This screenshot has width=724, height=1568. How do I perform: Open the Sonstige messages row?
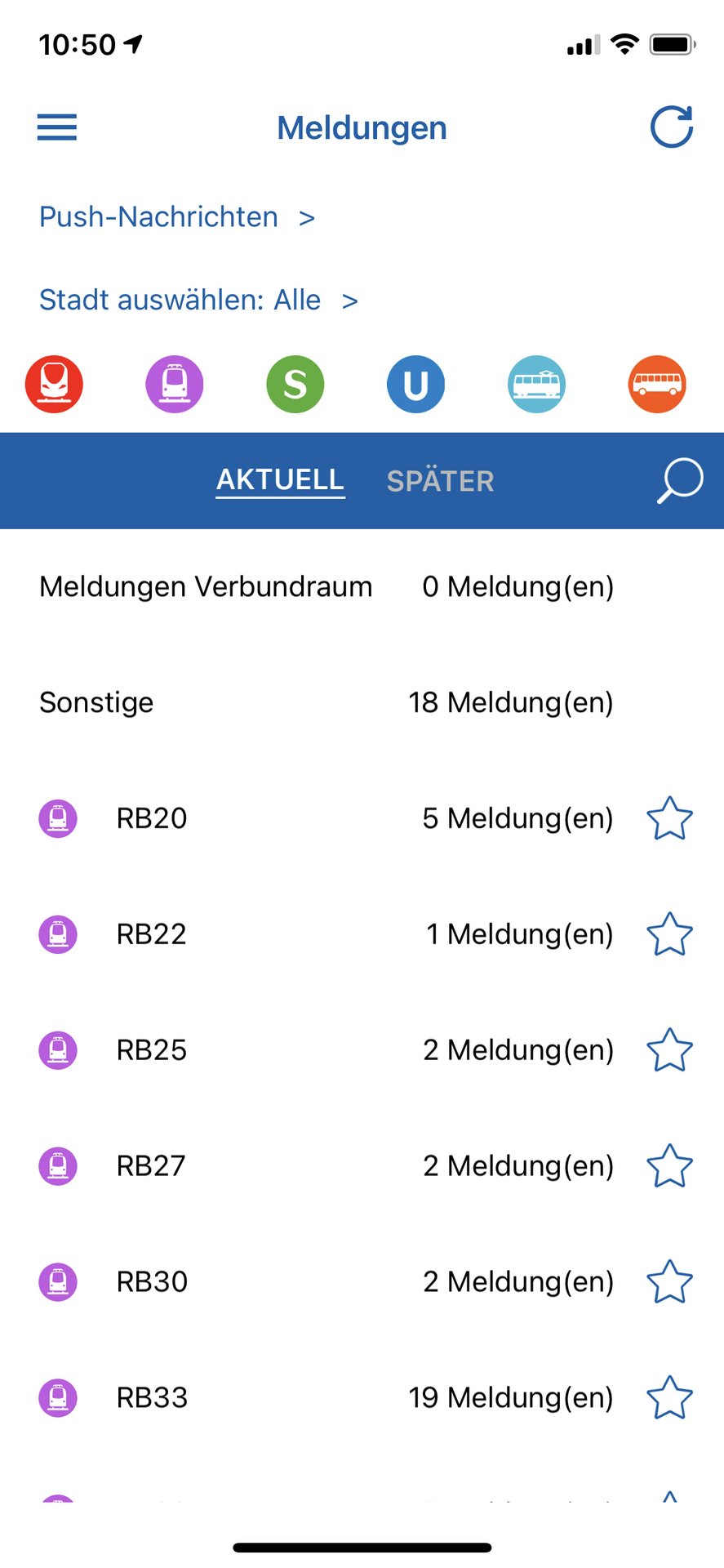(x=362, y=702)
